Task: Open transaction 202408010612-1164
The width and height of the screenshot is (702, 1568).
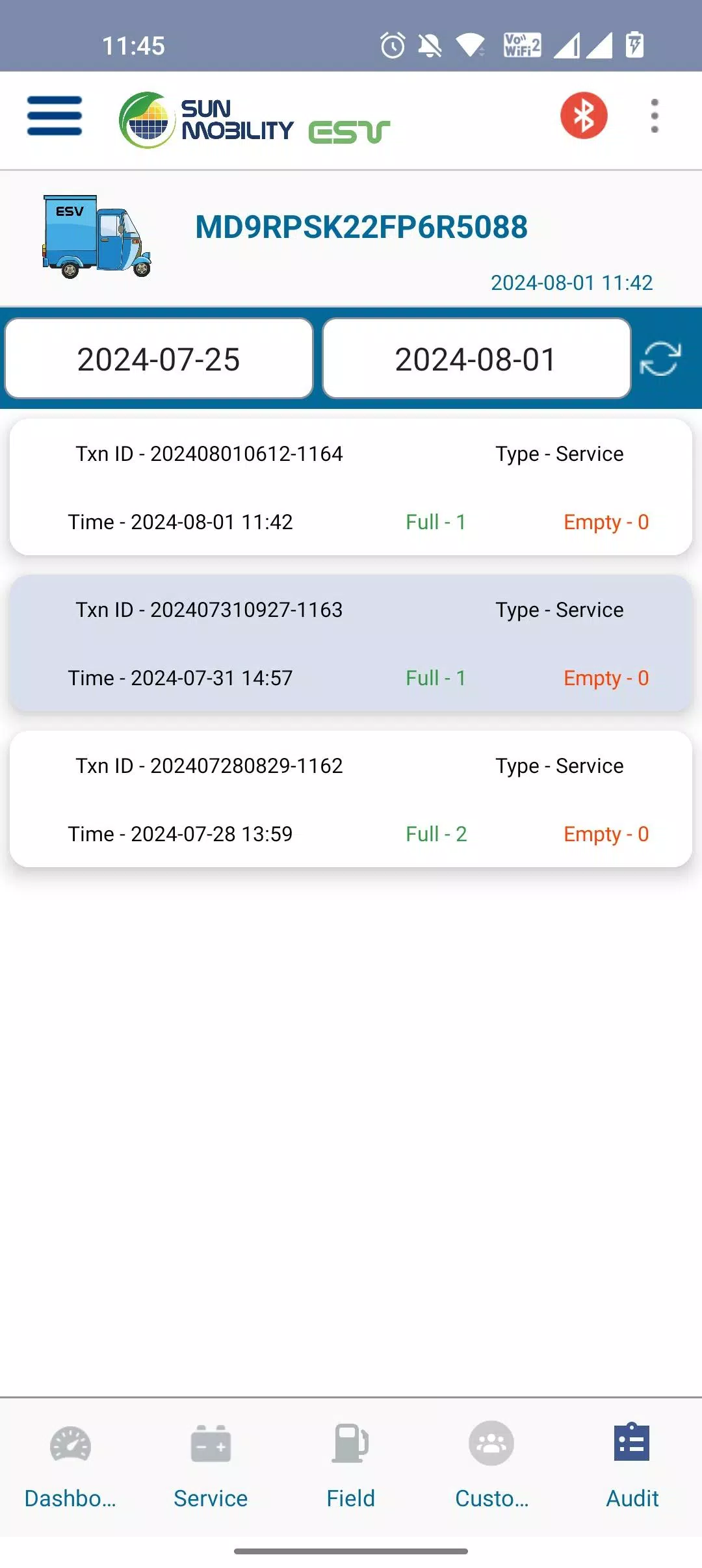Action: (x=351, y=487)
